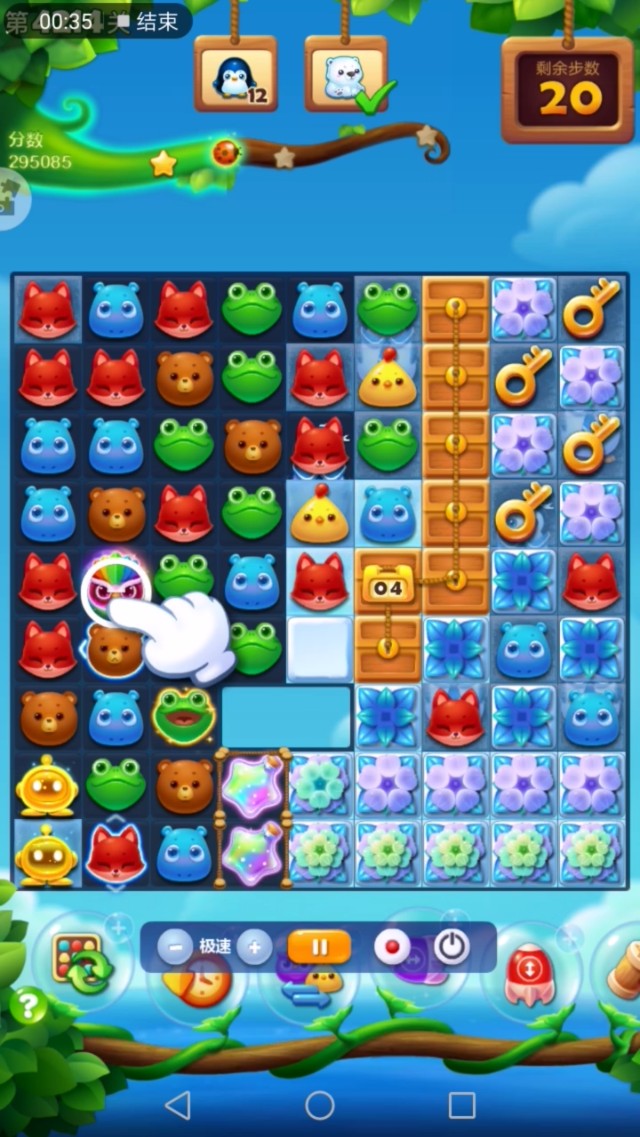Open recent apps with the square button
640x1137 pixels.
point(462,1105)
